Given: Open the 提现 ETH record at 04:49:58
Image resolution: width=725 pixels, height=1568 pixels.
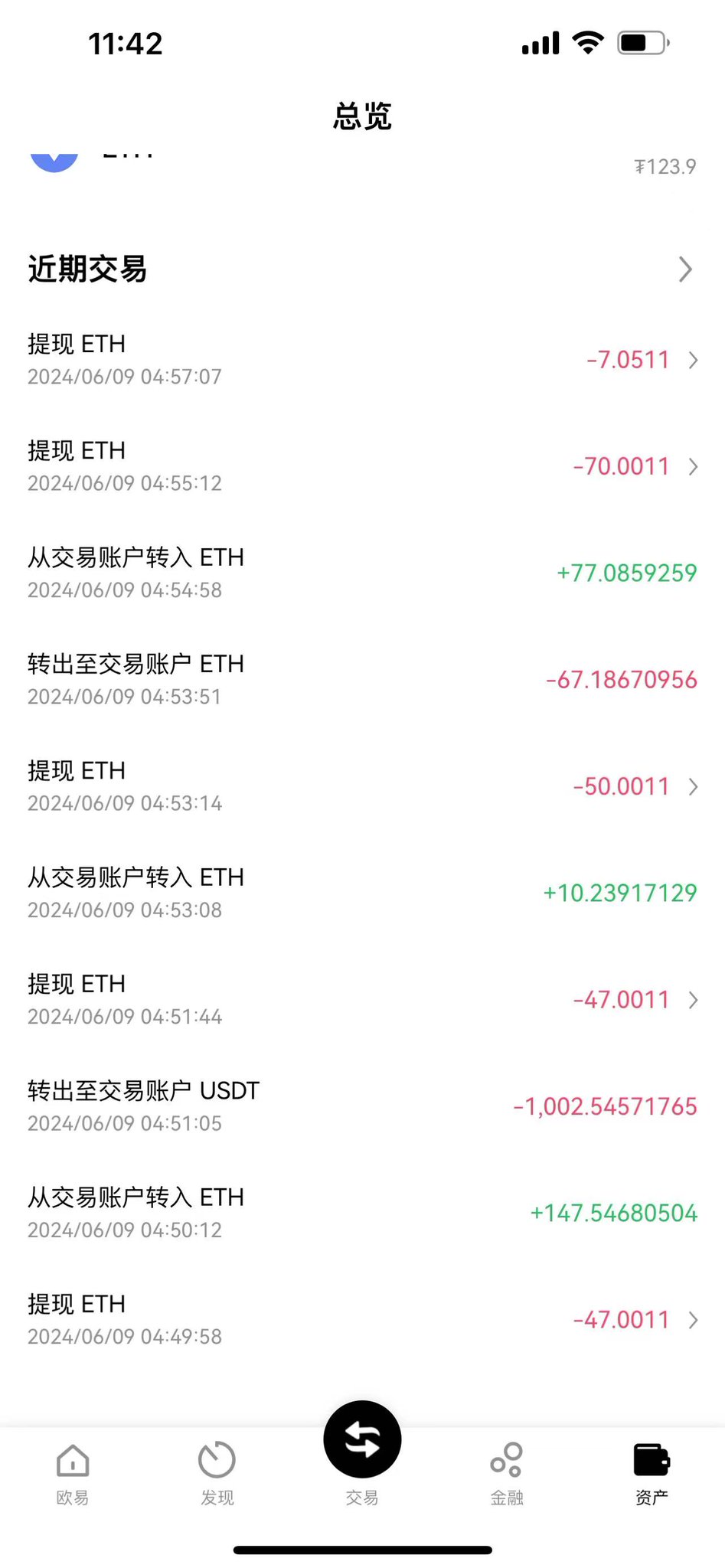Looking at the screenshot, I should point(363,1319).
